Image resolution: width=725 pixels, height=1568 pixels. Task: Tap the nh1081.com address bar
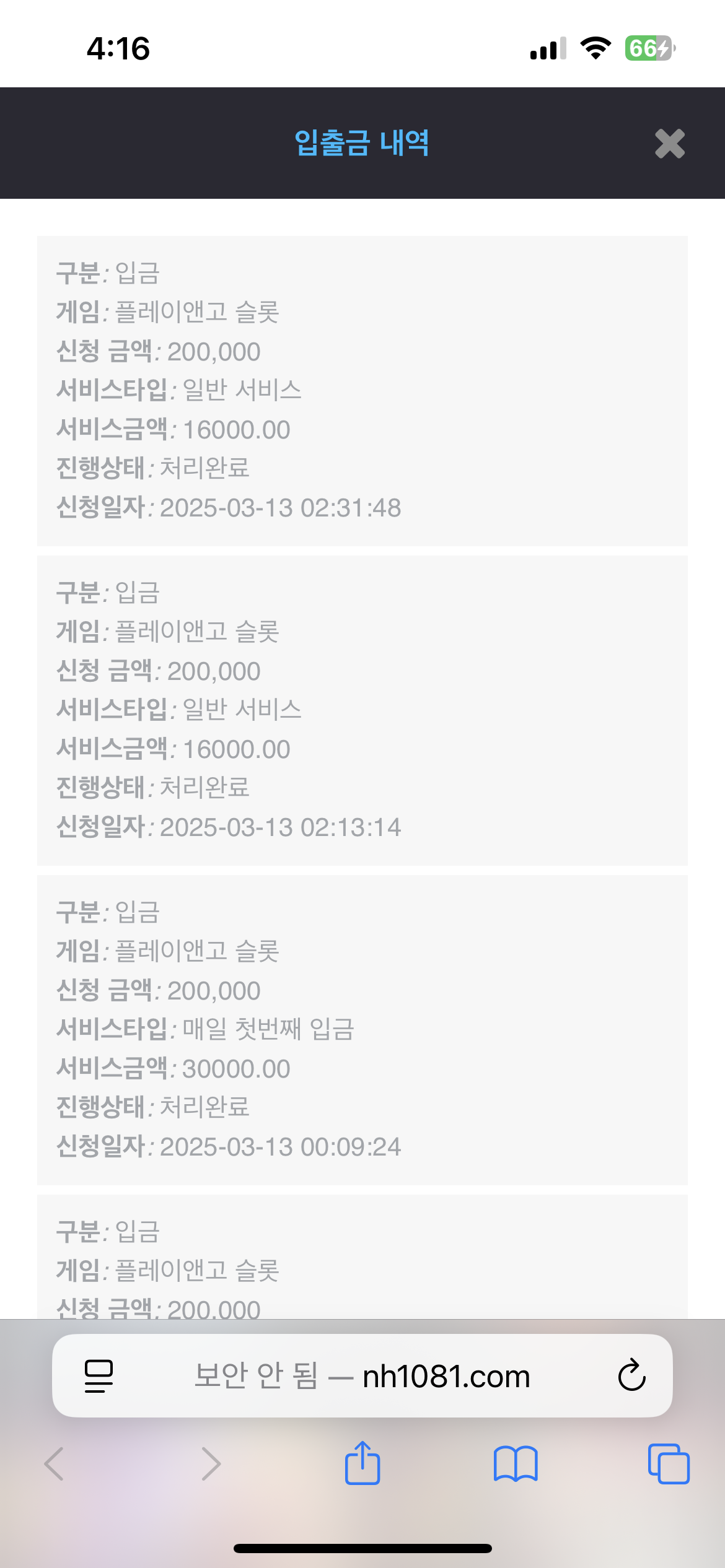click(x=362, y=1376)
